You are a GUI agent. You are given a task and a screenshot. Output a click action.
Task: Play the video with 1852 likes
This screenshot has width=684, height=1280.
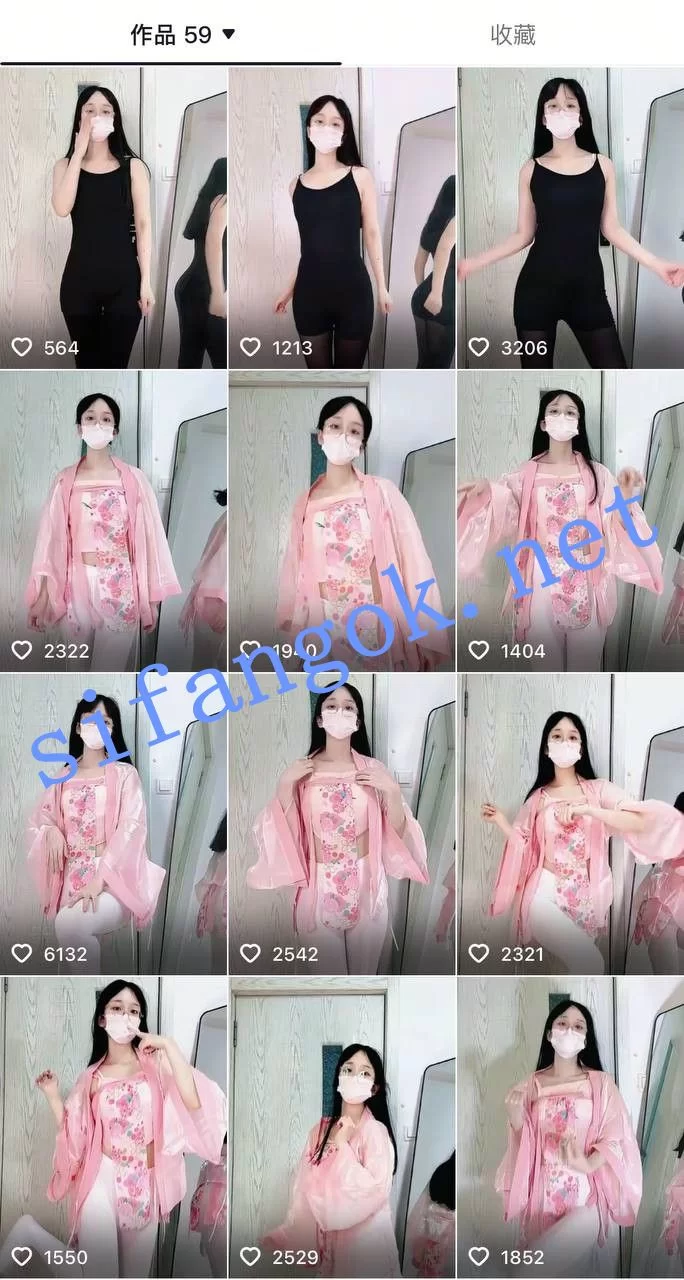[x=571, y=1127]
